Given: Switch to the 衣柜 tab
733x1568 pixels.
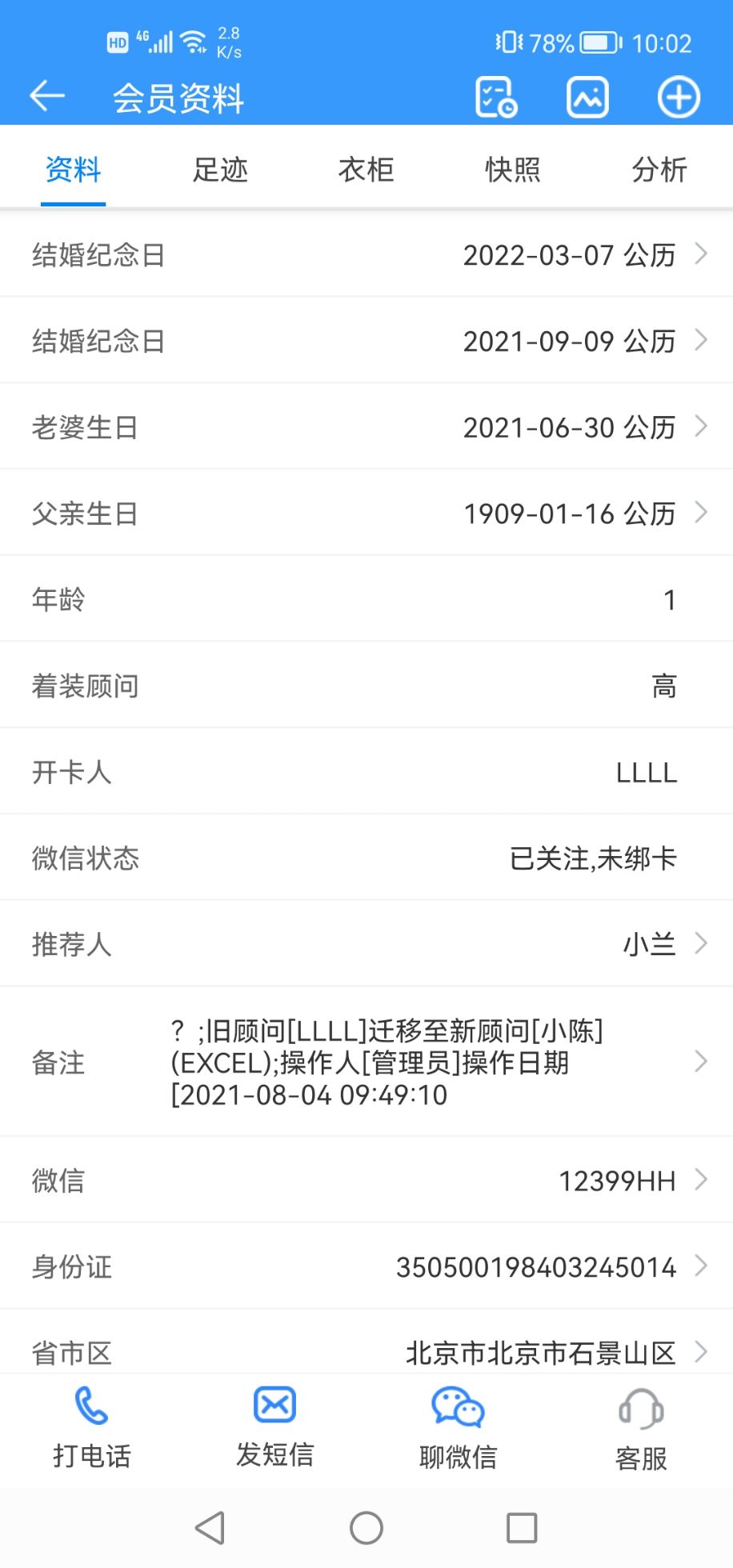Looking at the screenshot, I should (366, 170).
